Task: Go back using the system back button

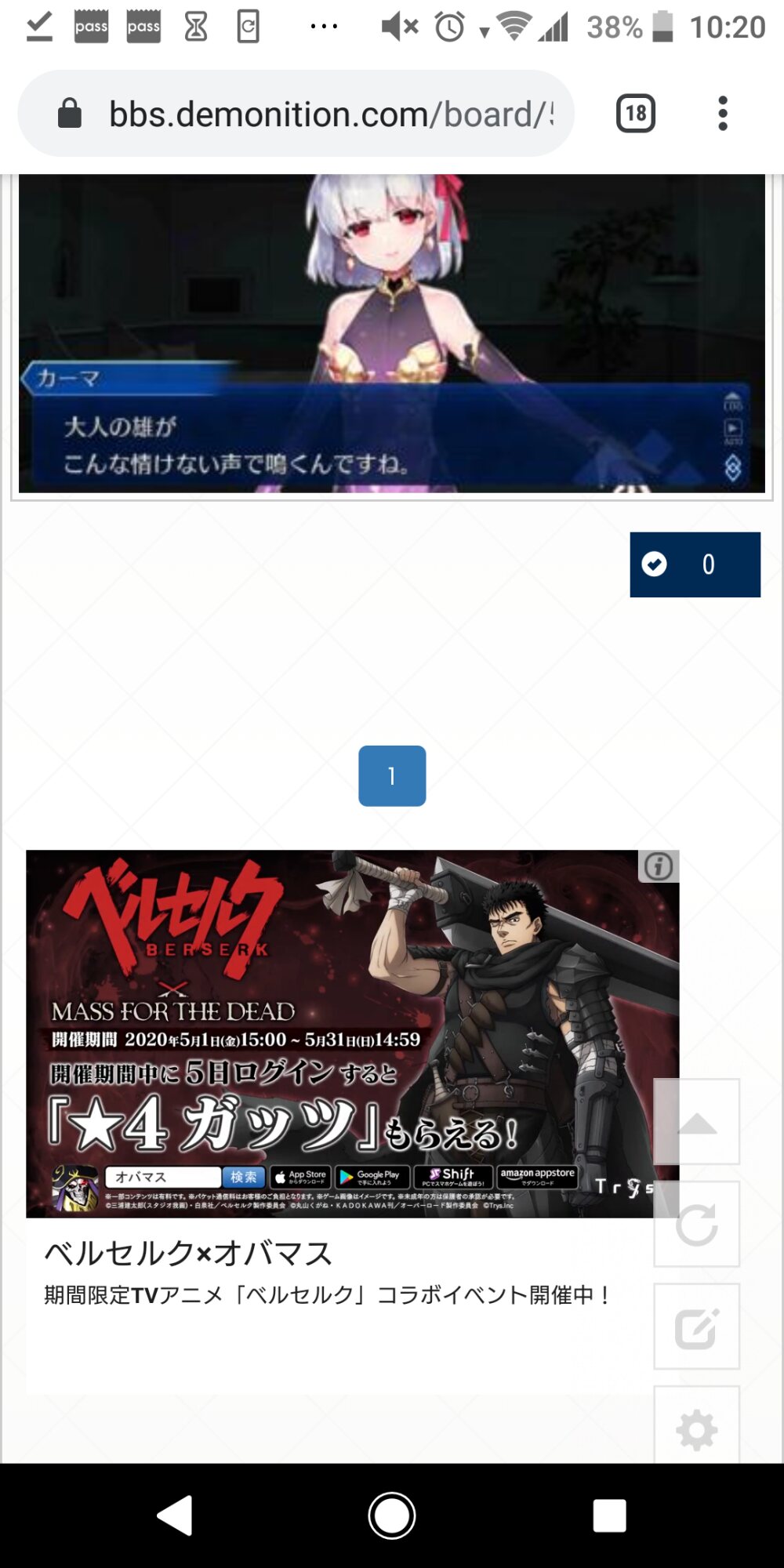Action: (x=176, y=1515)
